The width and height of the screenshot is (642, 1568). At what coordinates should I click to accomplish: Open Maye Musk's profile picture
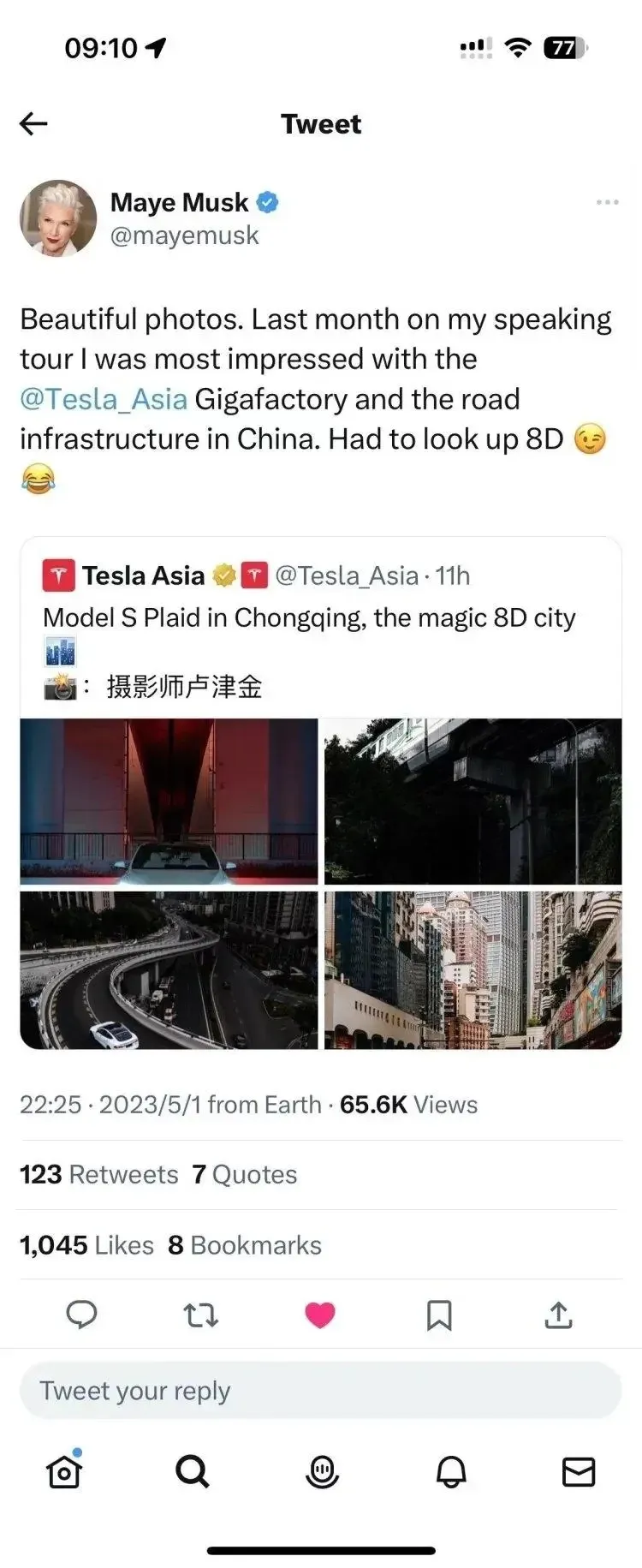pyautogui.click(x=58, y=218)
